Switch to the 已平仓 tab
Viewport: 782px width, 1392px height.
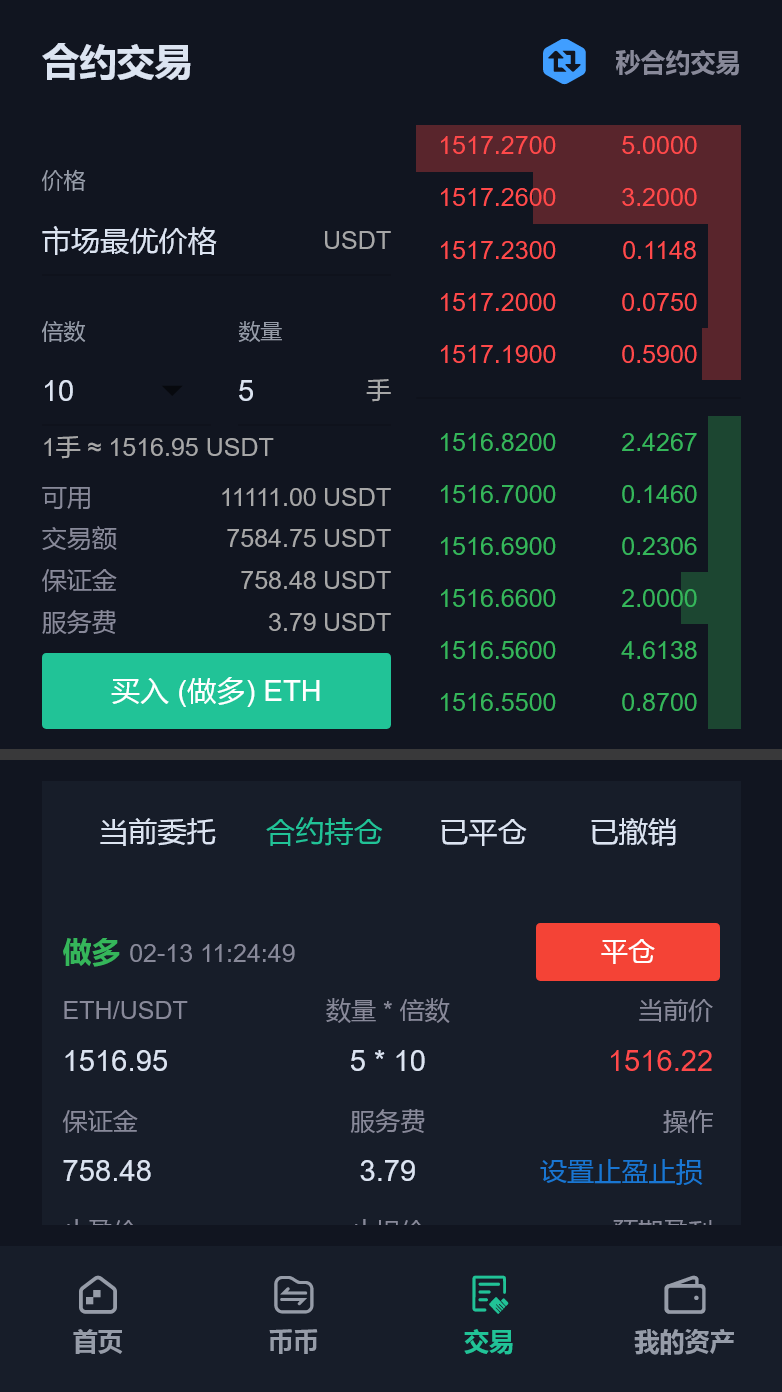[483, 832]
